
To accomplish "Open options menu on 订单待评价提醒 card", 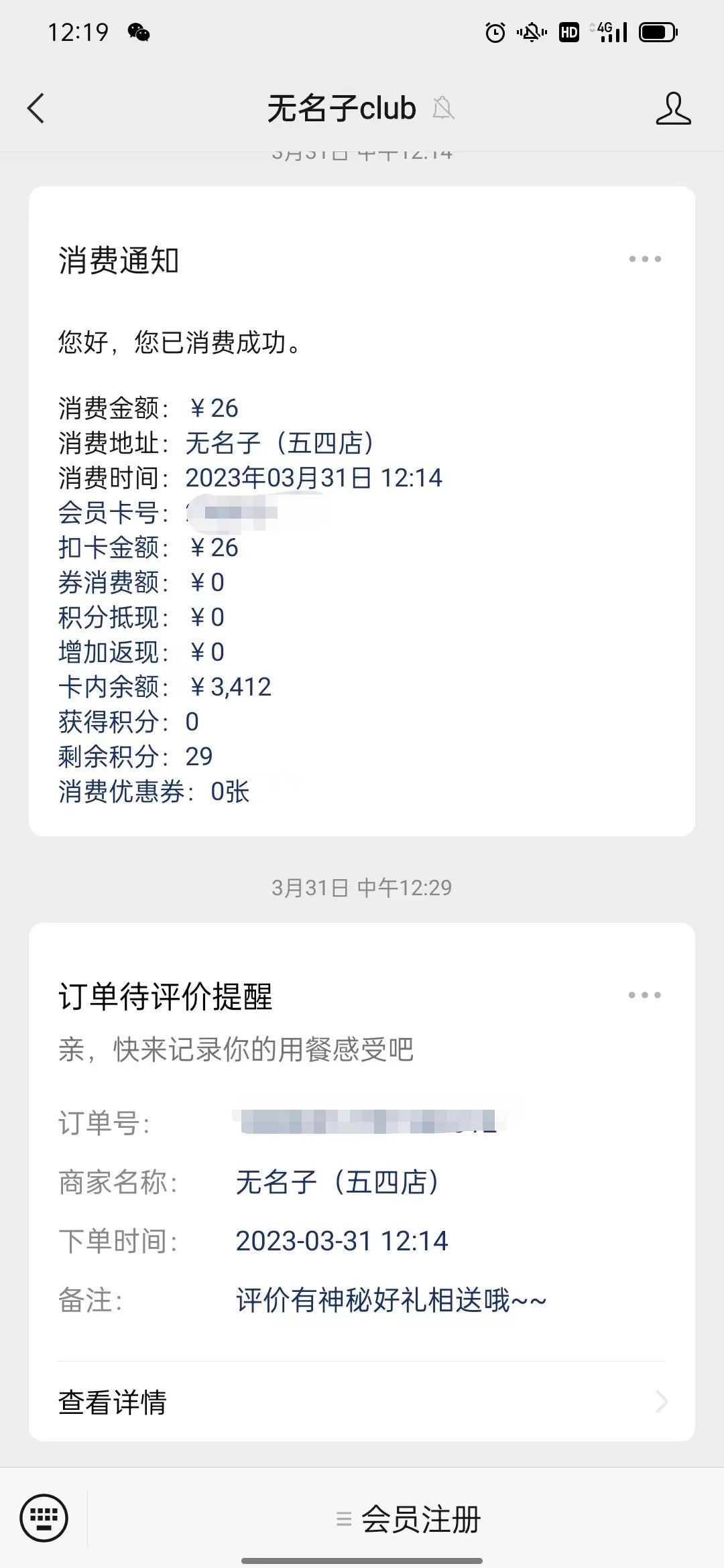I will 645,995.
